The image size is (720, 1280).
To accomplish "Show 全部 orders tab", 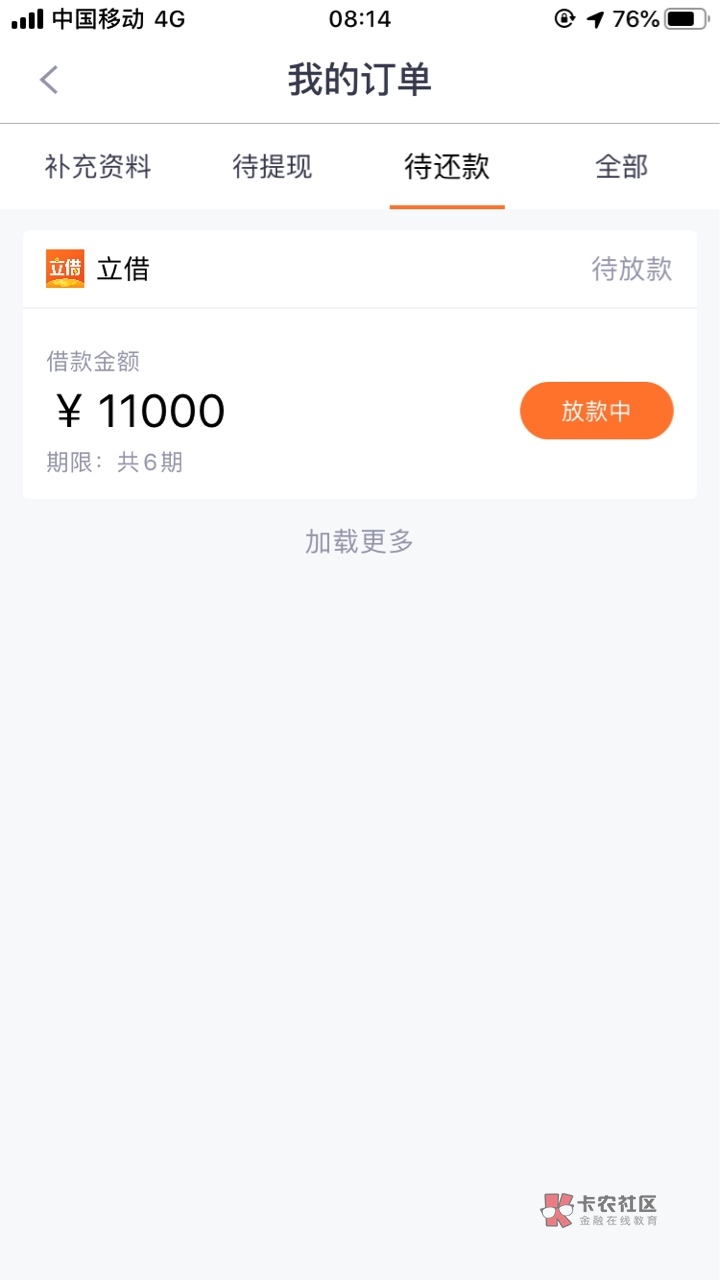I will click(x=622, y=167).
